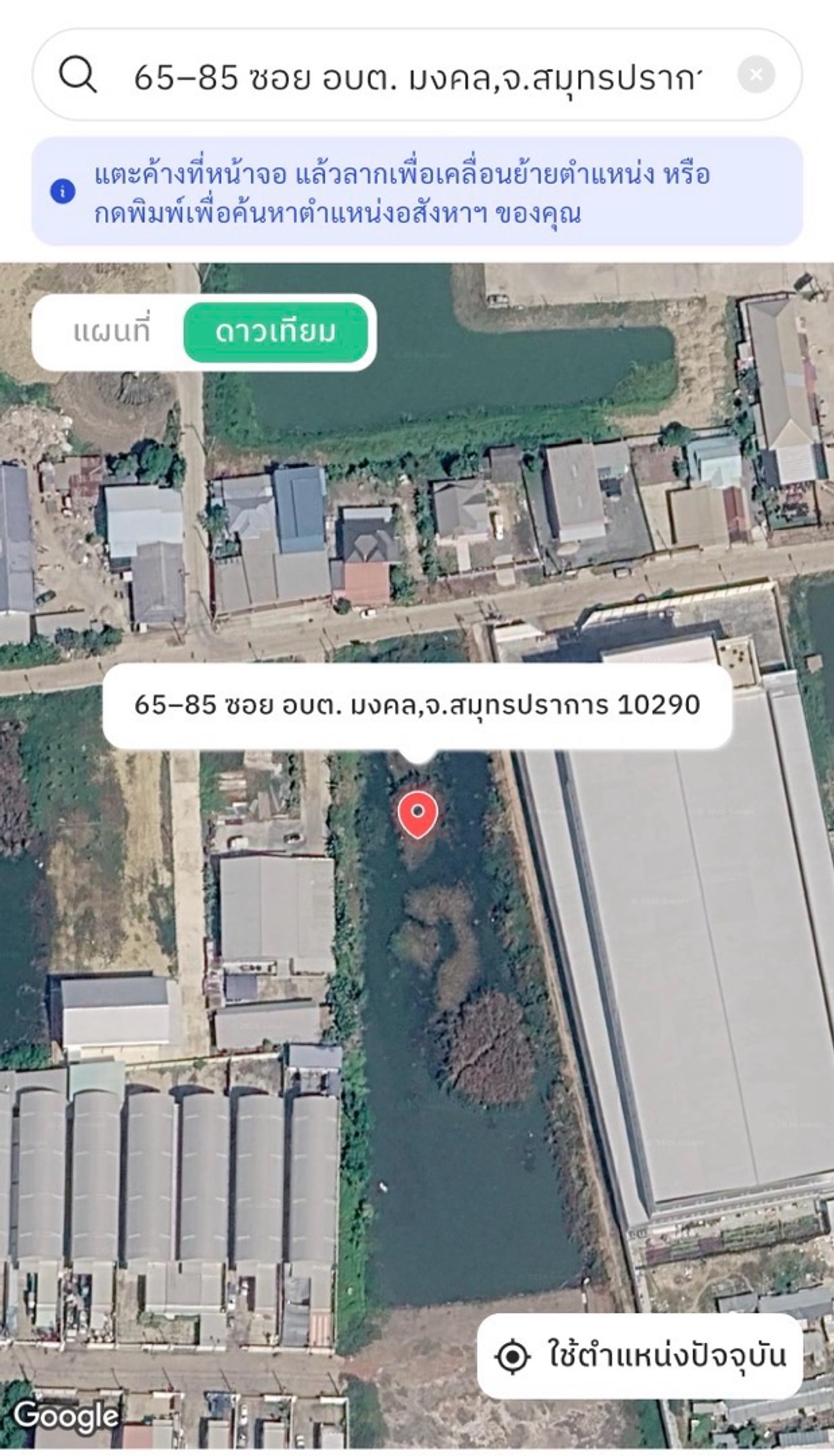The height and width of the screenshot is (1456, 834).
Task: Select the ดาวเทียม satellite view
Action: (275, 332)
